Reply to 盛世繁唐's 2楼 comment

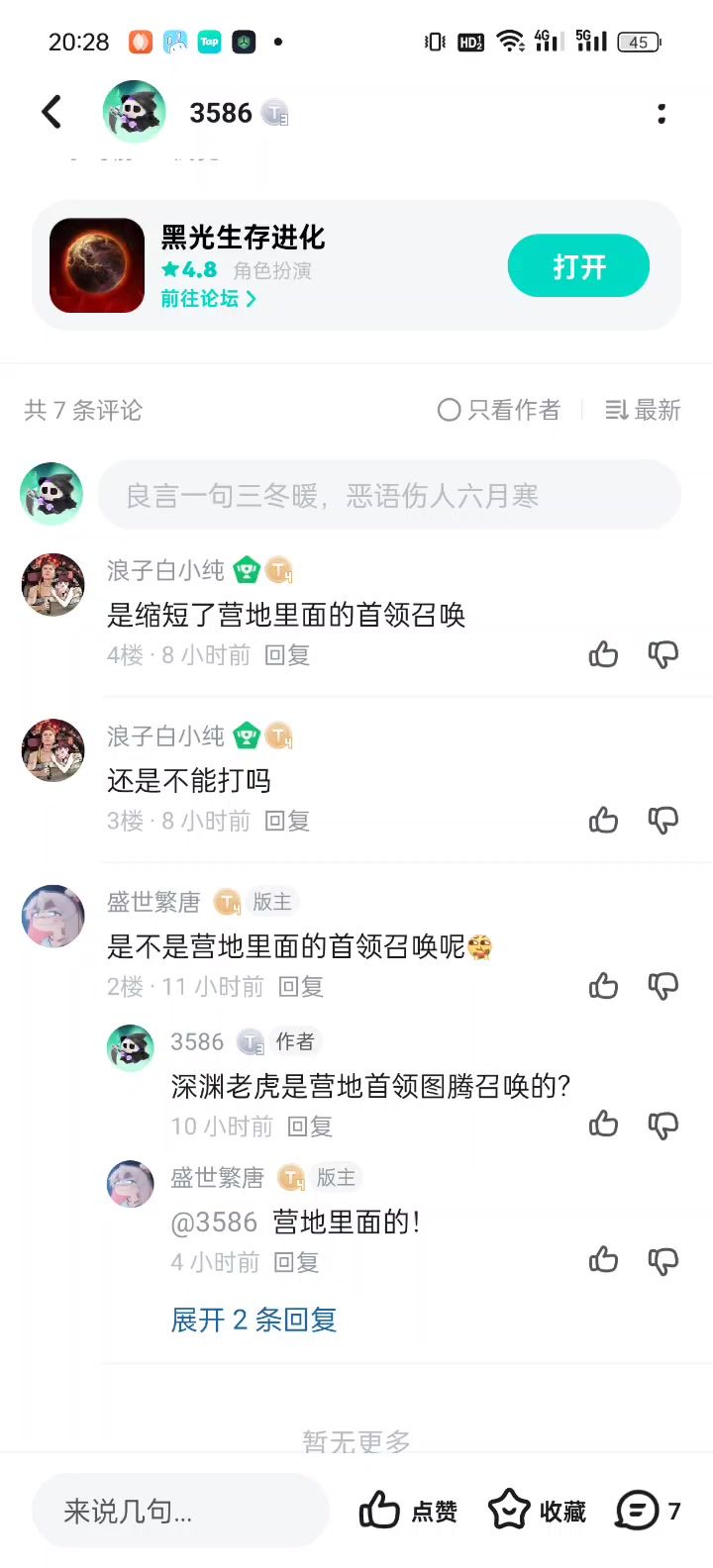301,986
